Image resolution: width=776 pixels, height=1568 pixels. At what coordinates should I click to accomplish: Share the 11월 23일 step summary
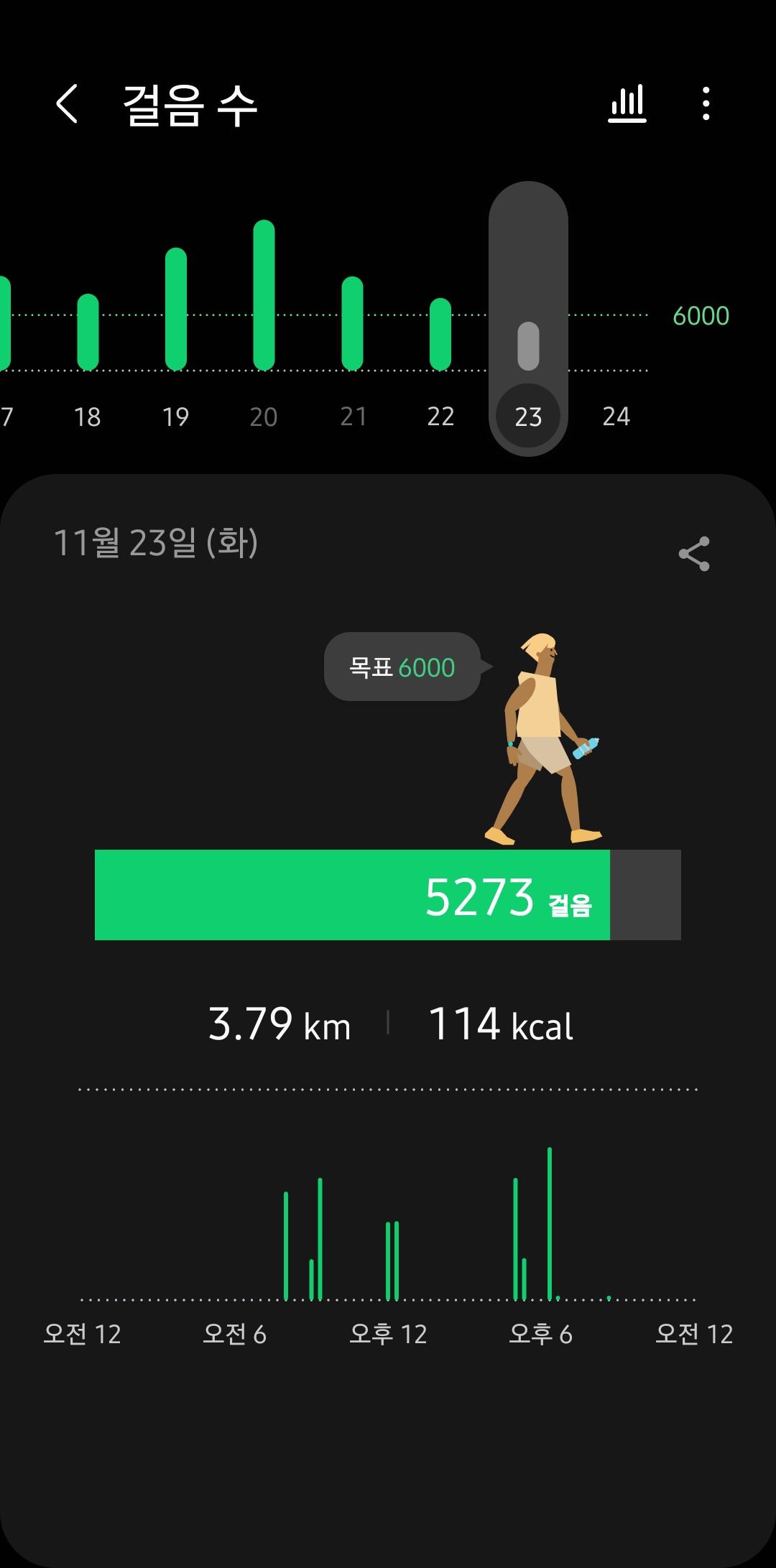coord(693,554)
